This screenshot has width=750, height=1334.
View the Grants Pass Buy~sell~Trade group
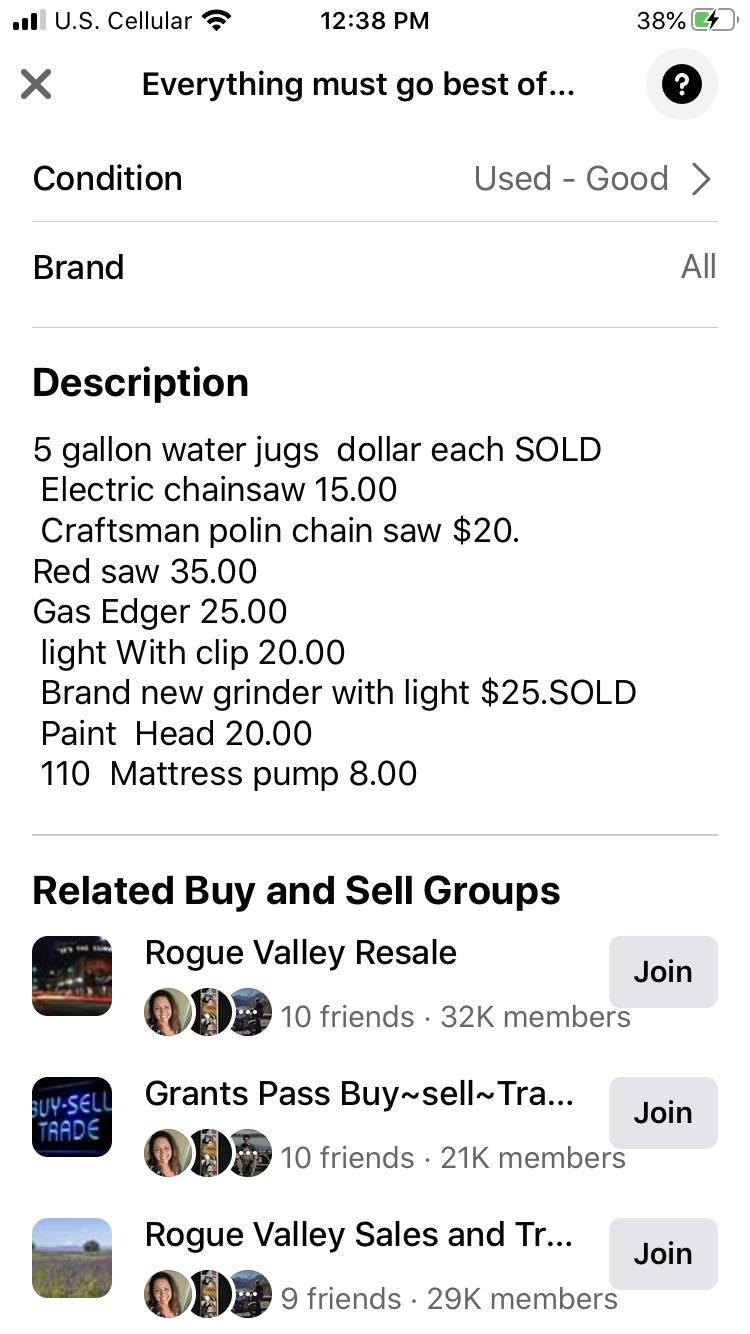[x=358, y=1094]
